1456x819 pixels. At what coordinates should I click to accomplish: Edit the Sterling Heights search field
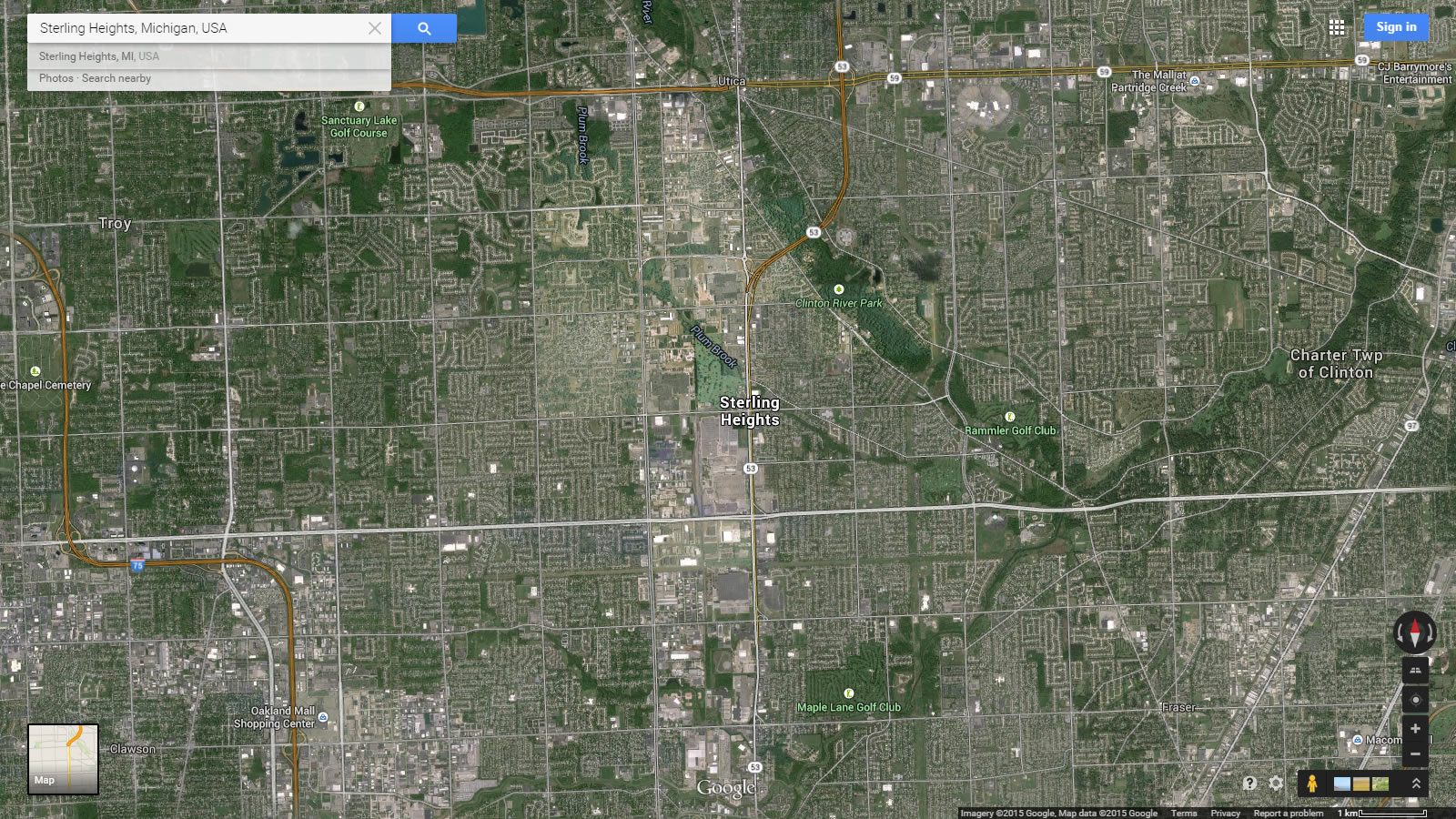pyautogui.click(x=196, y=28)
